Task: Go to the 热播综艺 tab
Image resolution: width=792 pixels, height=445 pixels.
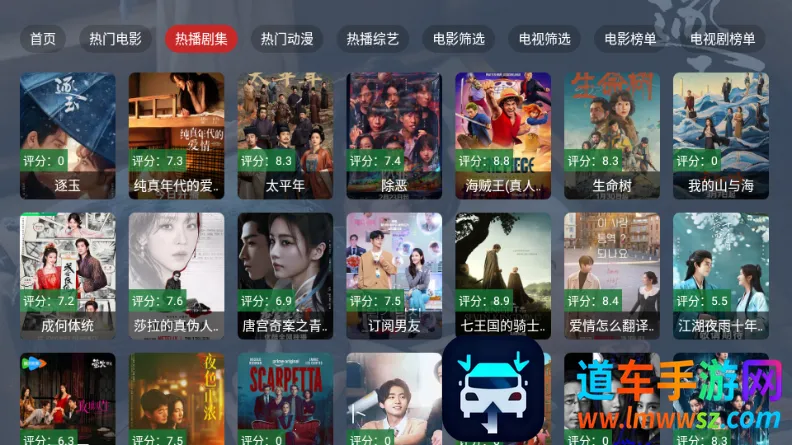Action: coord(373,39)
